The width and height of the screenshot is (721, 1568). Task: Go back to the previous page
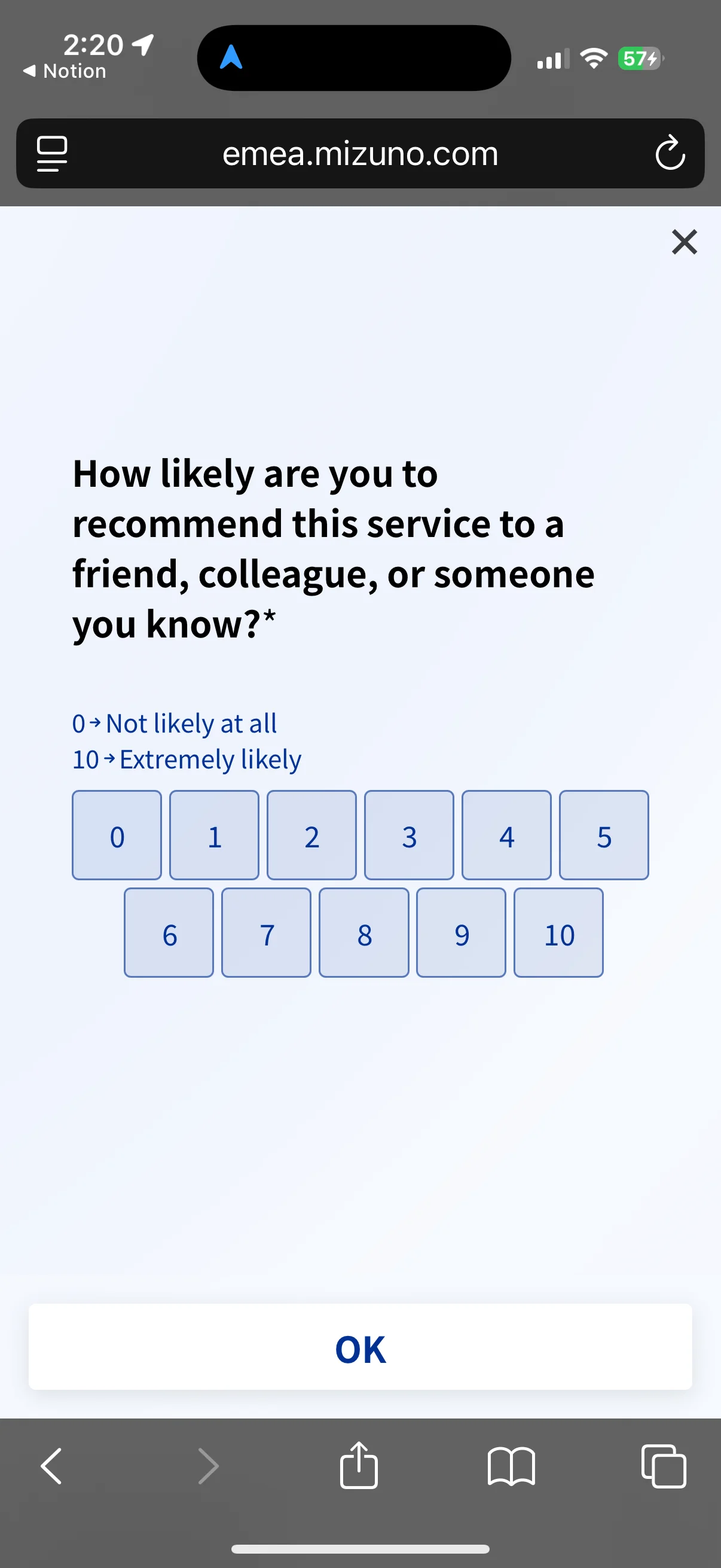[x=52, y=1466]
